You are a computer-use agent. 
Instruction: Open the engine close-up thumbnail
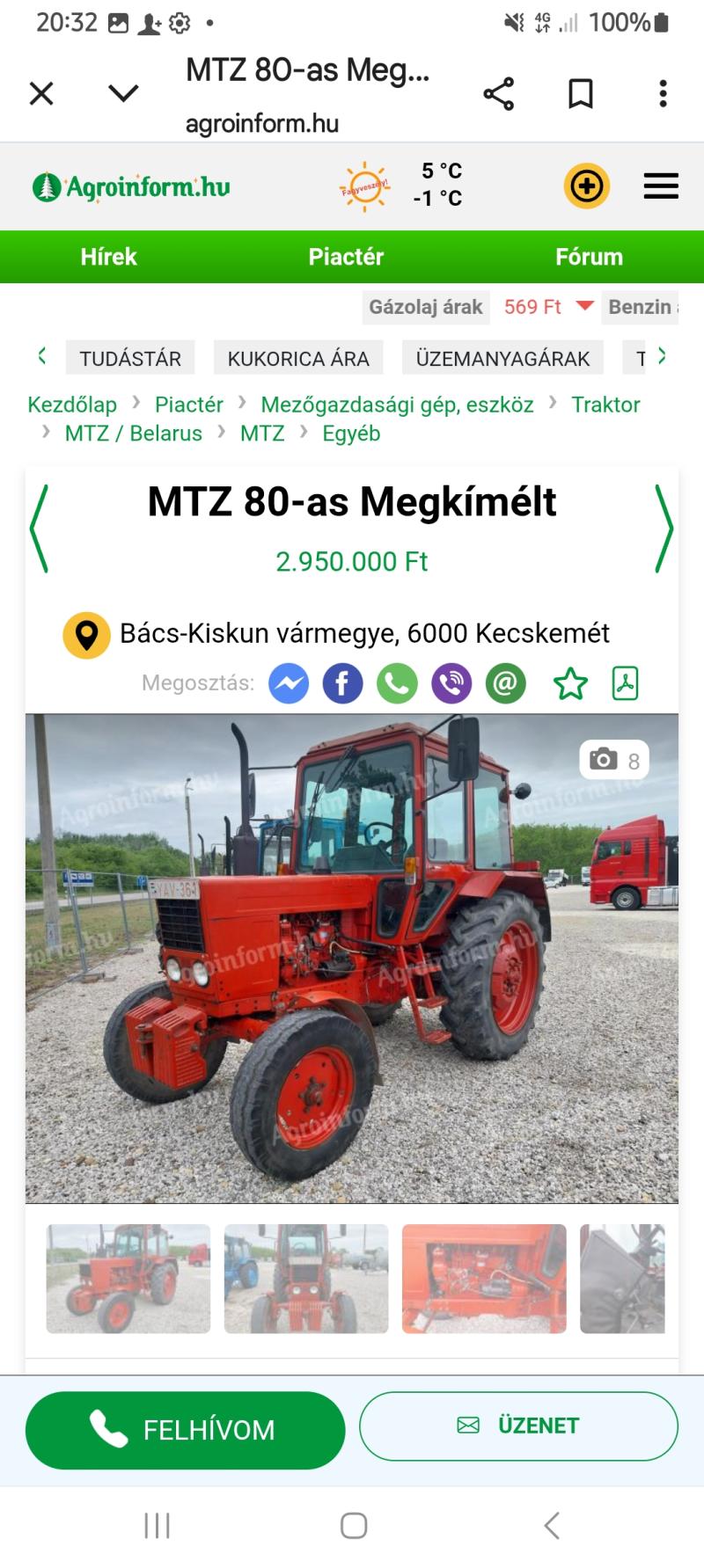(x=484, y=1278)
